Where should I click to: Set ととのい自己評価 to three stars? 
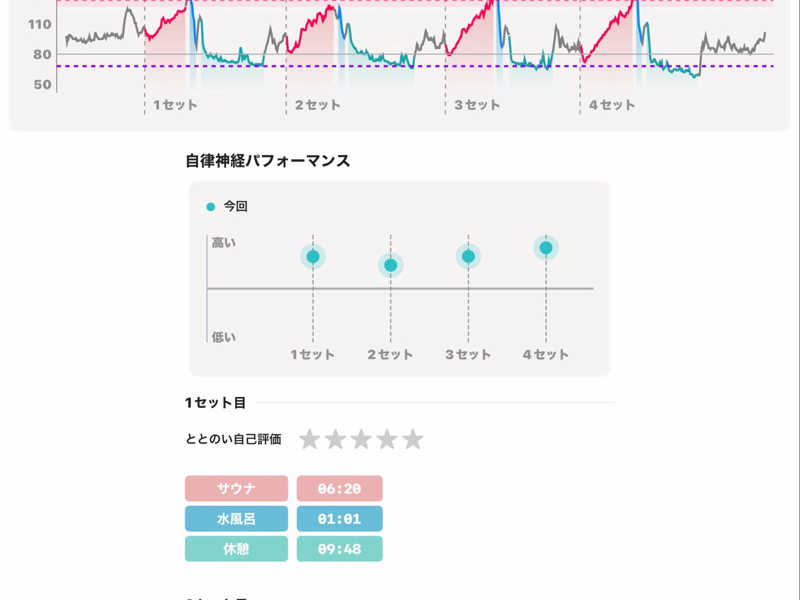(361, 439)
